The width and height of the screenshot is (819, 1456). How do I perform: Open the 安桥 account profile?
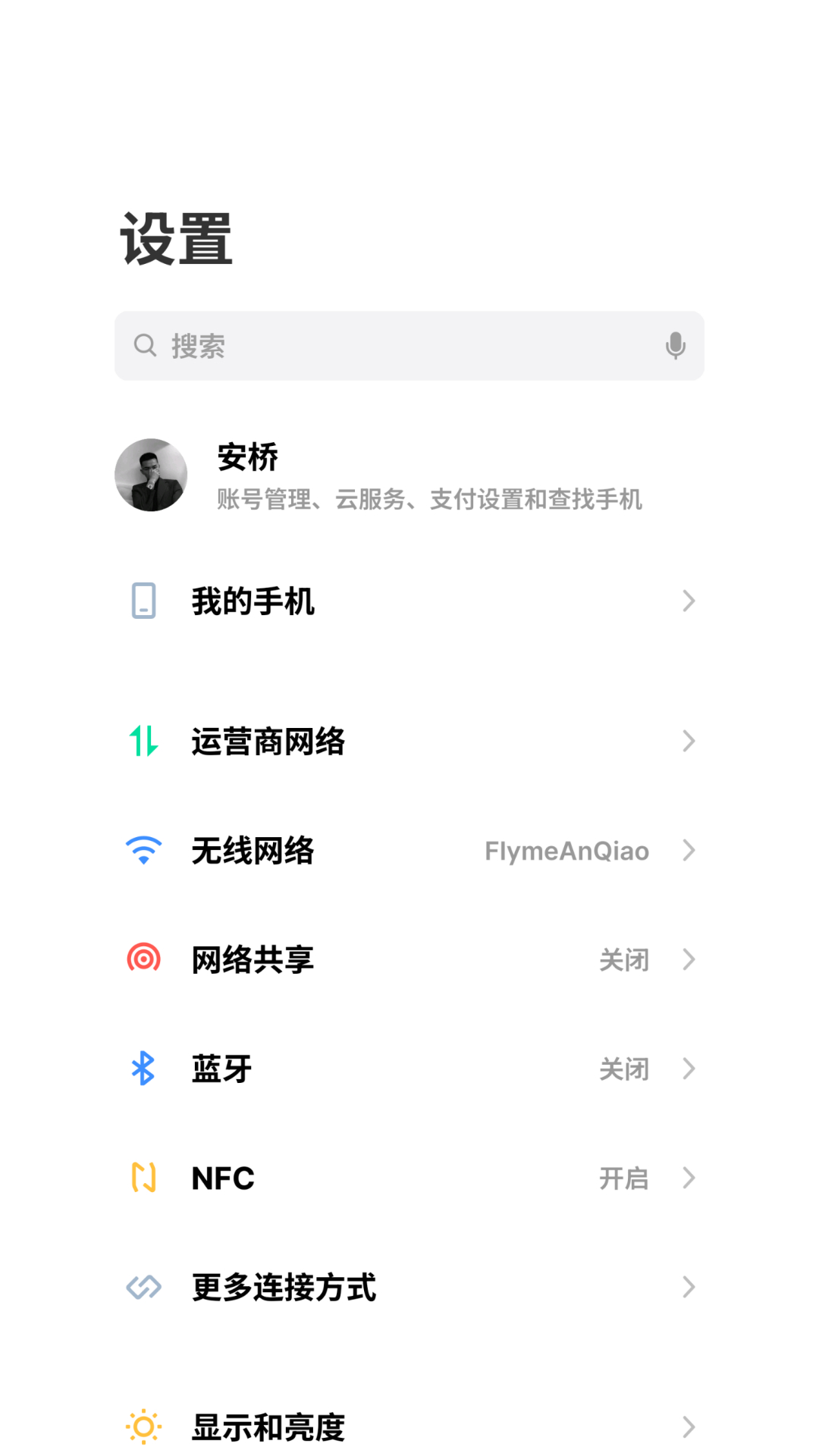(409, 476)
